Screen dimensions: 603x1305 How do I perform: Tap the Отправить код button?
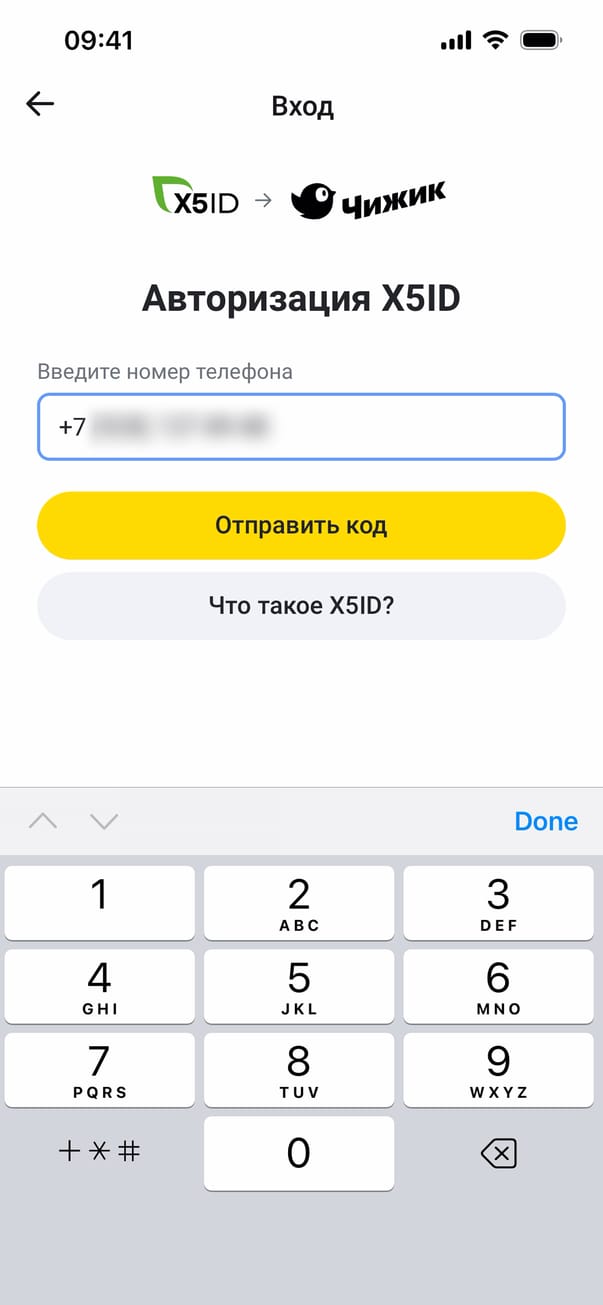[x=301, y=525]
